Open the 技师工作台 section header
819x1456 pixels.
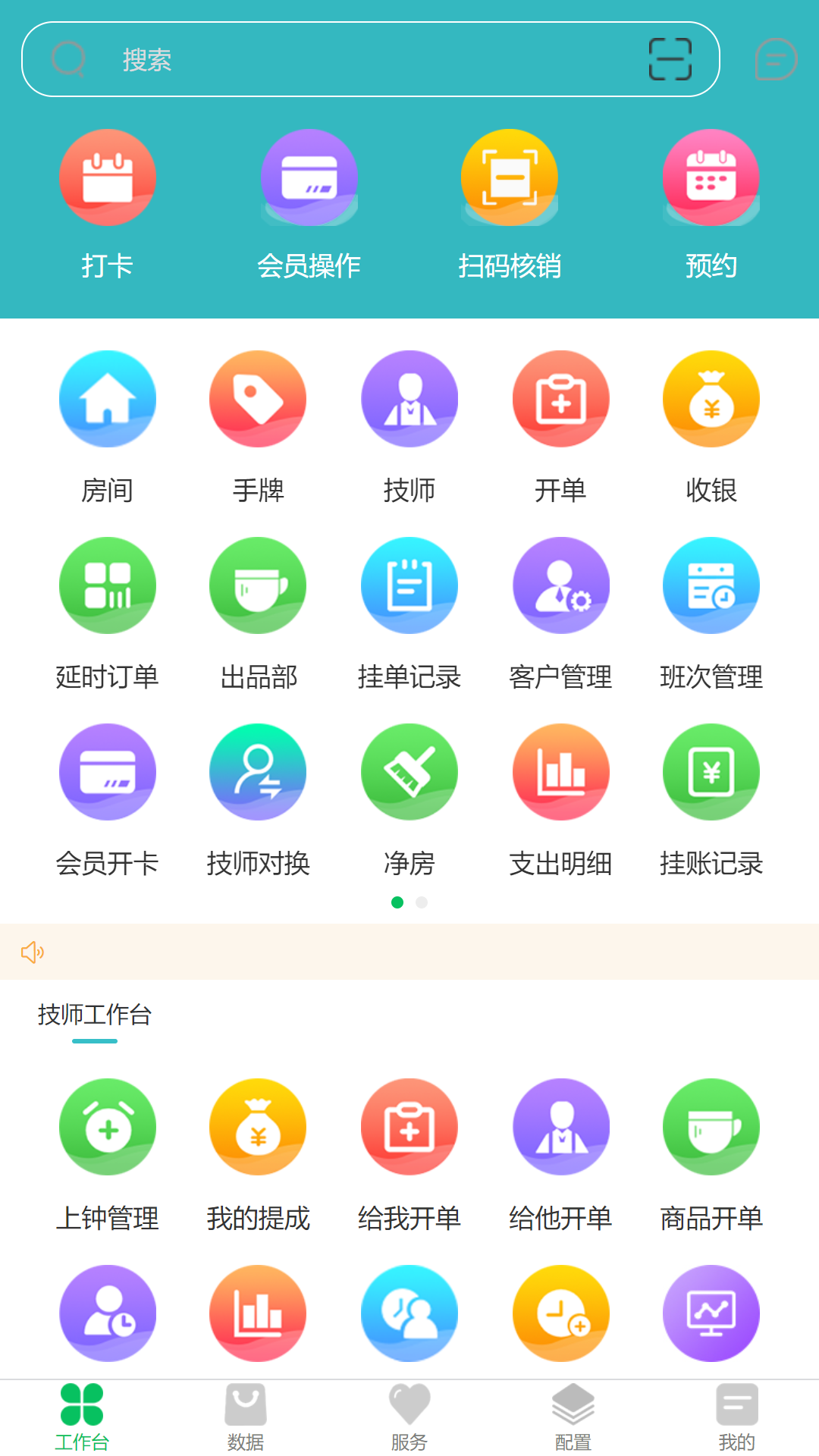pyautogui.click(x=94, y=1016)
